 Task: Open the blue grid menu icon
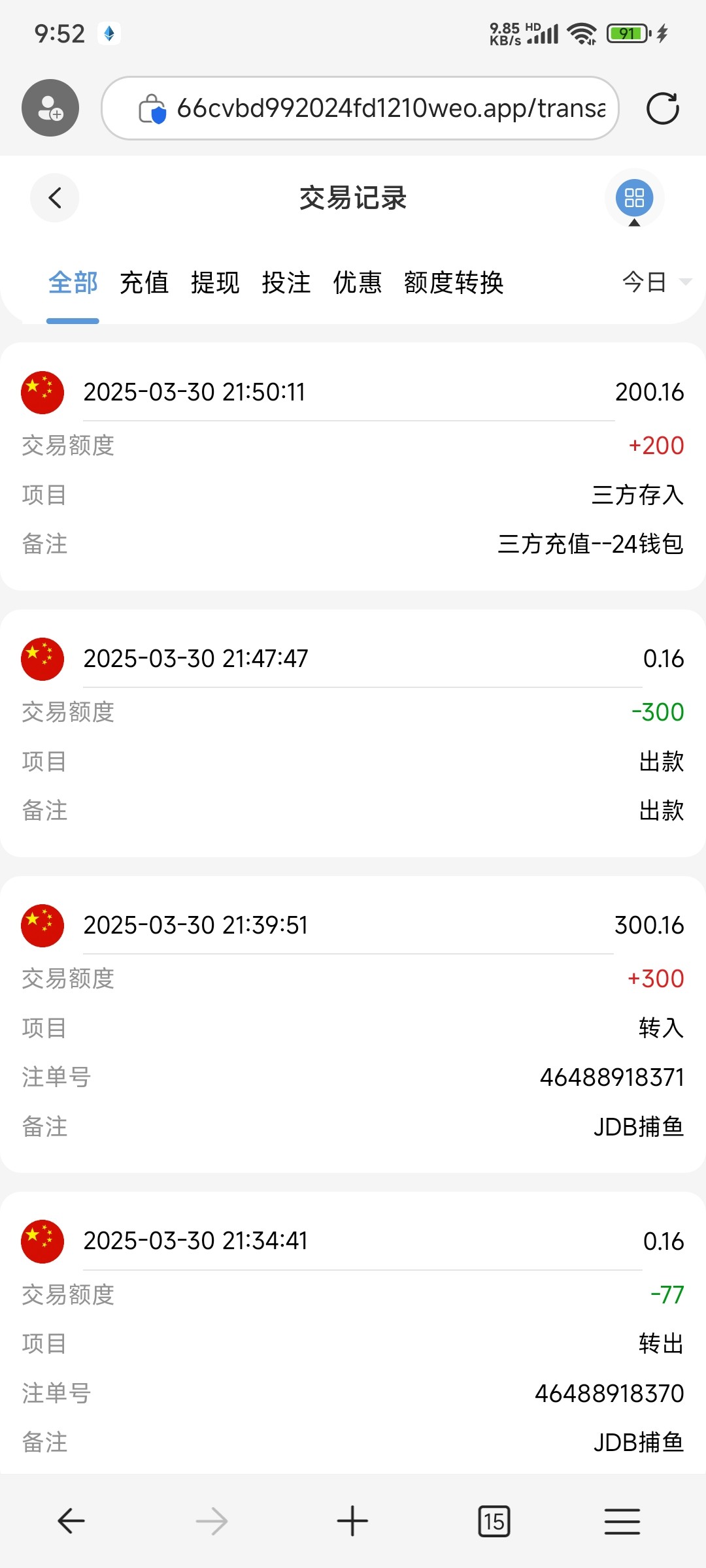(x=634, y=198)
